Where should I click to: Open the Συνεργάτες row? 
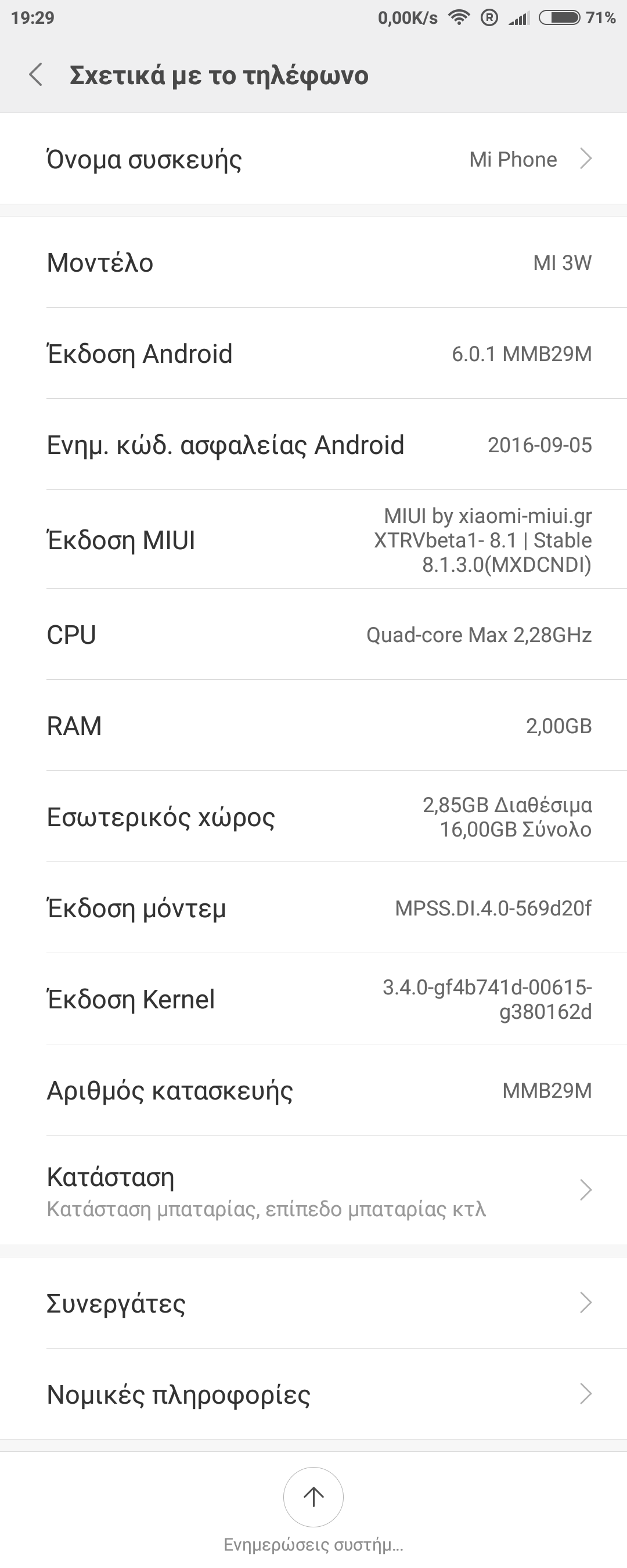point(313,1303)
